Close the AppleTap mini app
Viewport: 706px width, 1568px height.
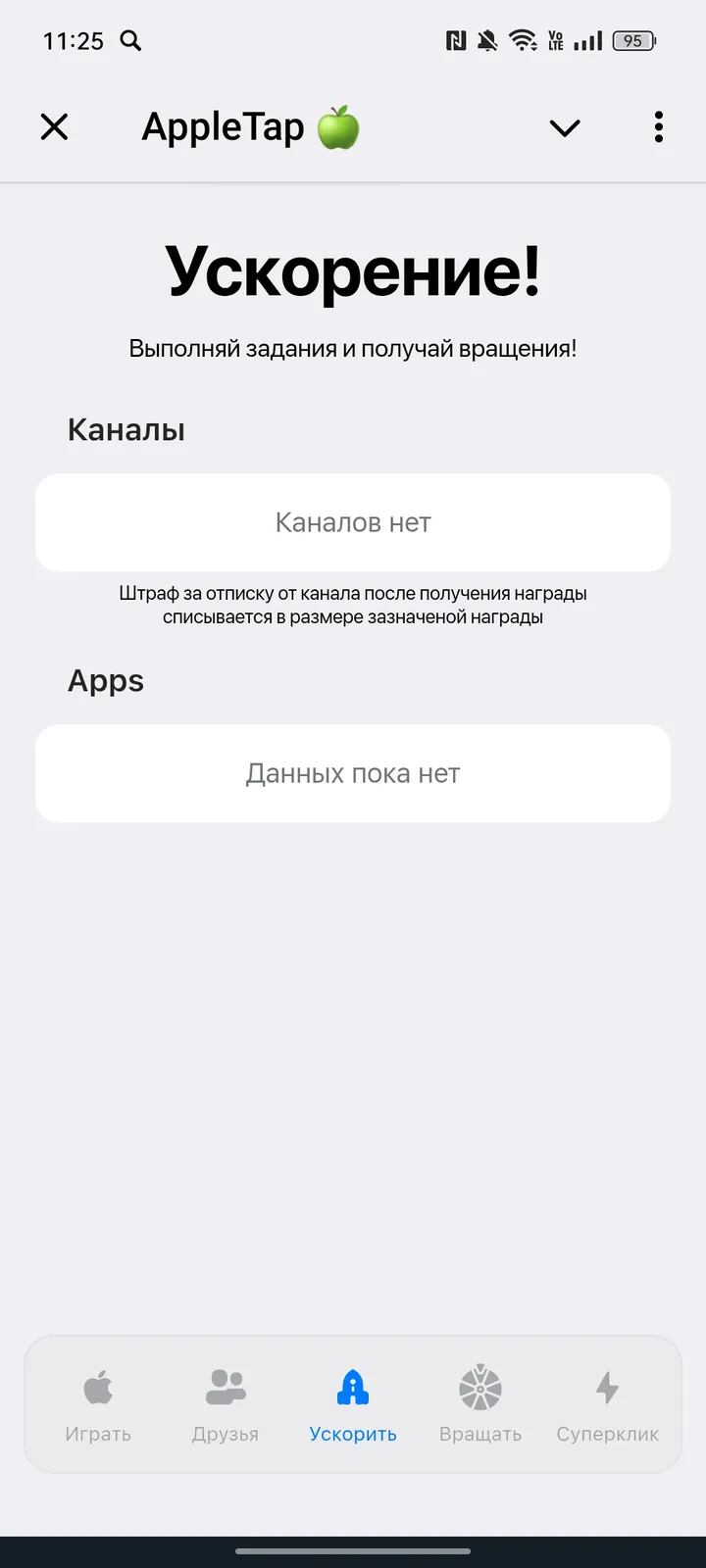[x=55, y=127]
